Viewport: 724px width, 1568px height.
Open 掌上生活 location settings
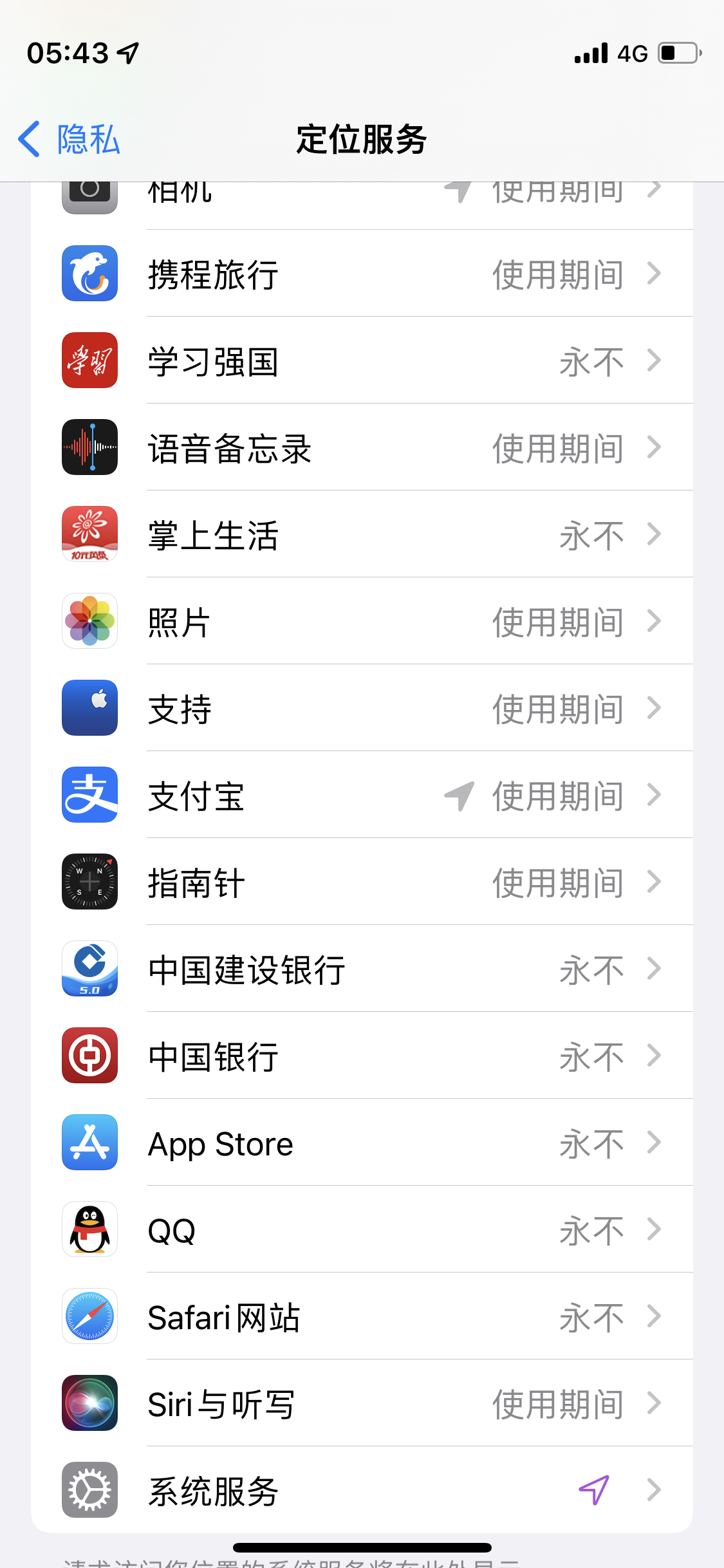click(362, 534)
